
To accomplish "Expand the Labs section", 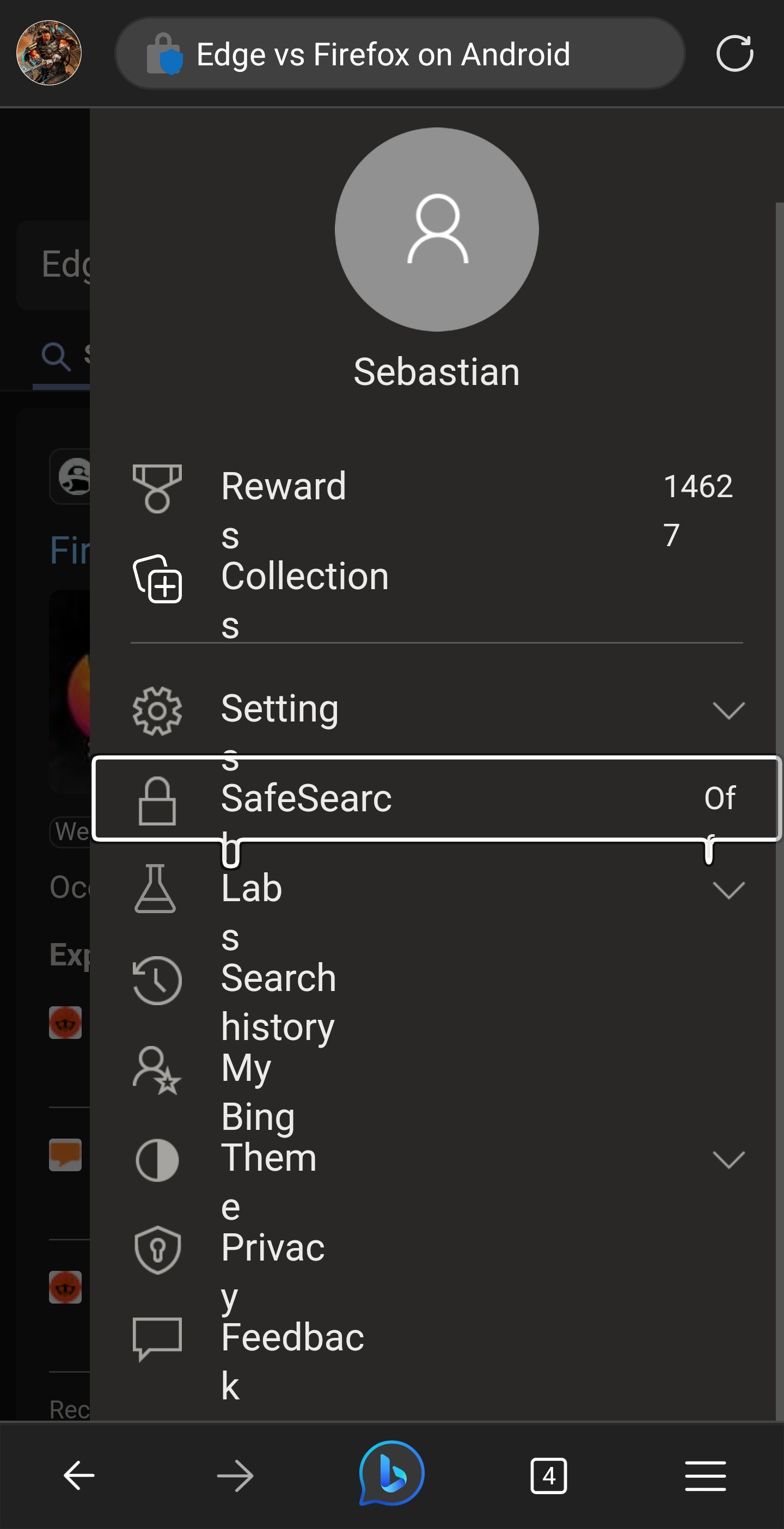I will coord(433,890).
